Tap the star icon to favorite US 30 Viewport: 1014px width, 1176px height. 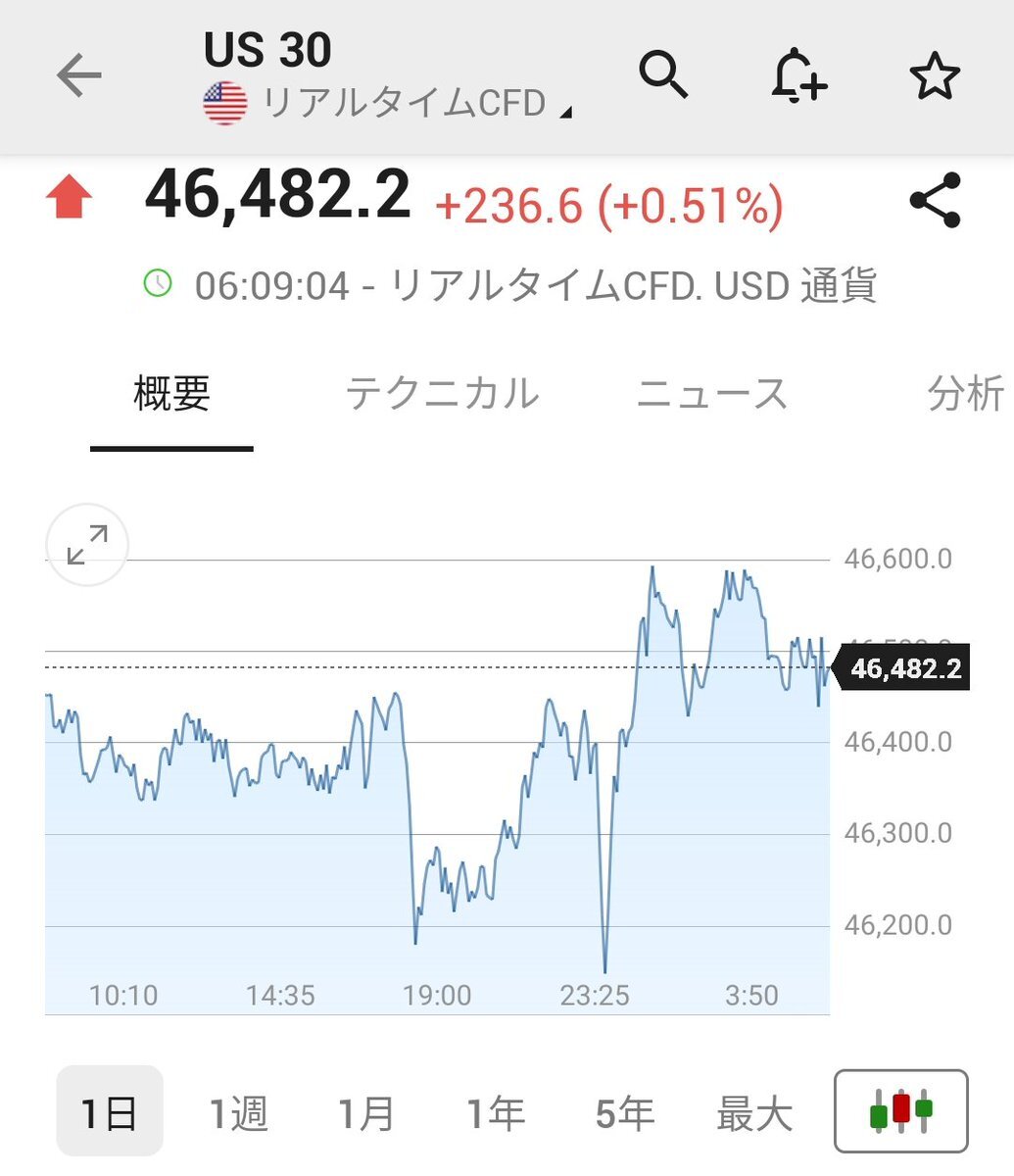point(935,75)
